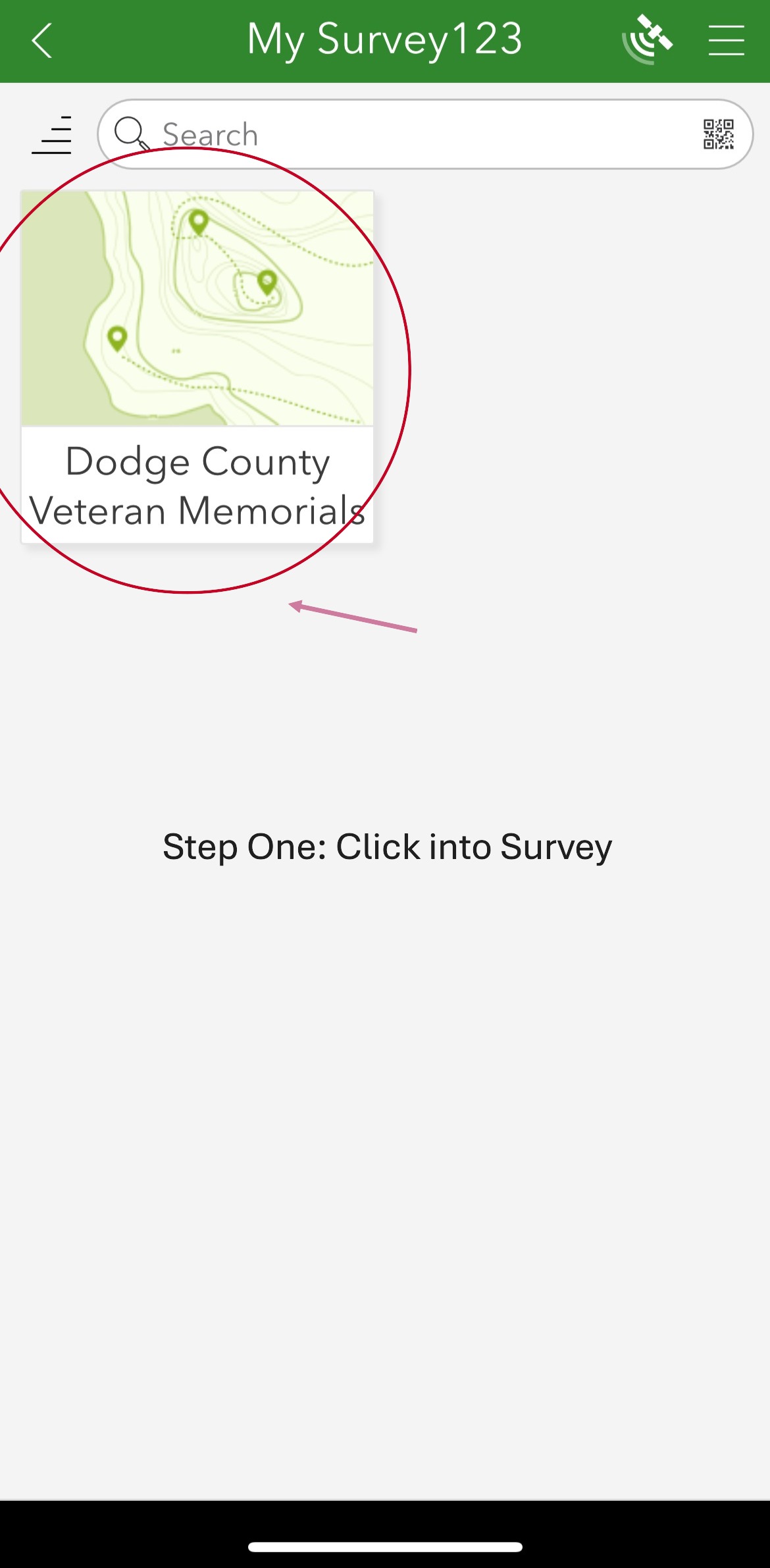The height and width of the screenshot is (1568, 770).
Task: Open the satellite location status icon
Action: (x=648, y=41)
